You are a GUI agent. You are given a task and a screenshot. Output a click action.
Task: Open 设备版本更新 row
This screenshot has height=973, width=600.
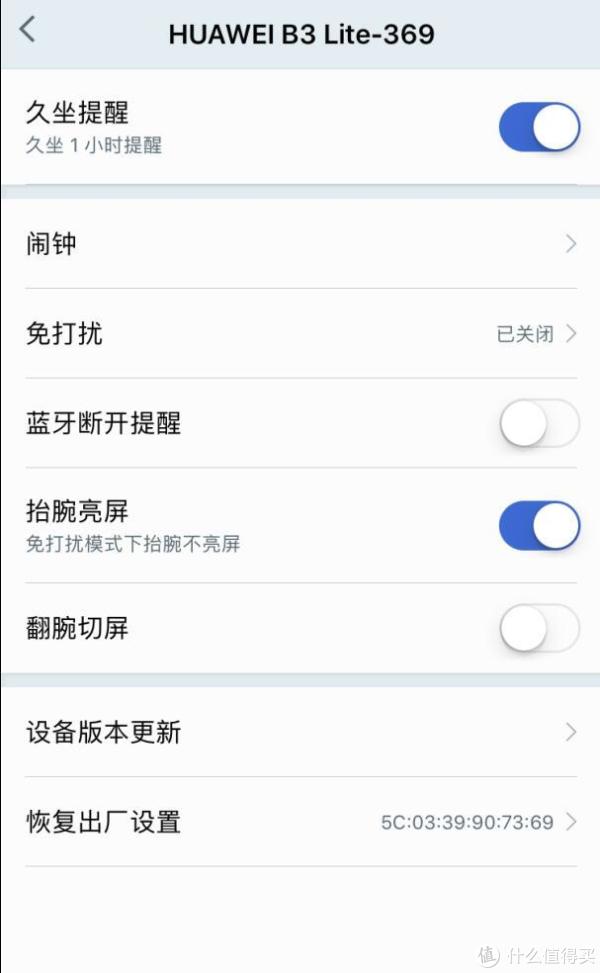(300, 732)
